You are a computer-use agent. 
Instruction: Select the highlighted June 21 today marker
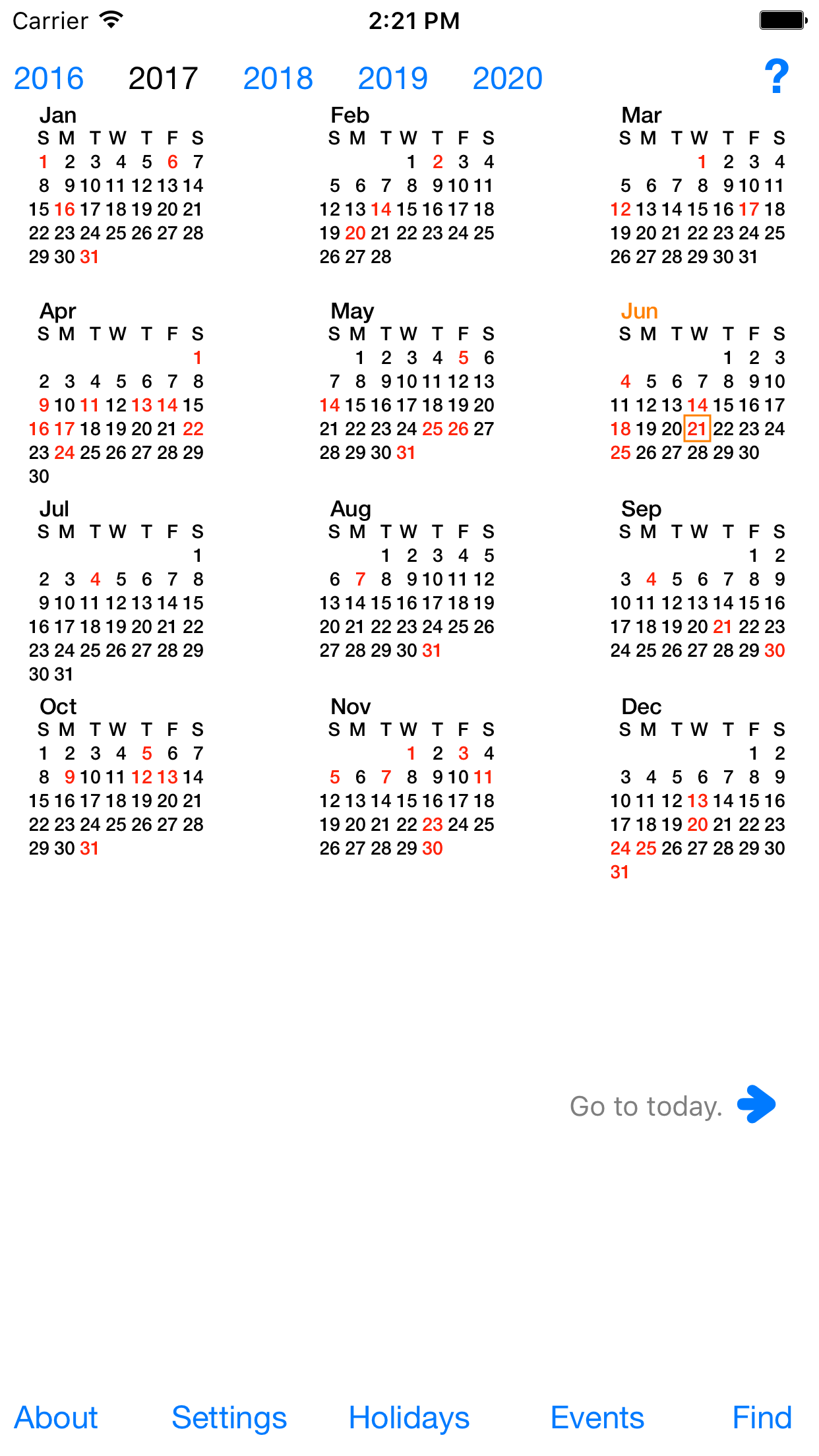pos(697,429)
